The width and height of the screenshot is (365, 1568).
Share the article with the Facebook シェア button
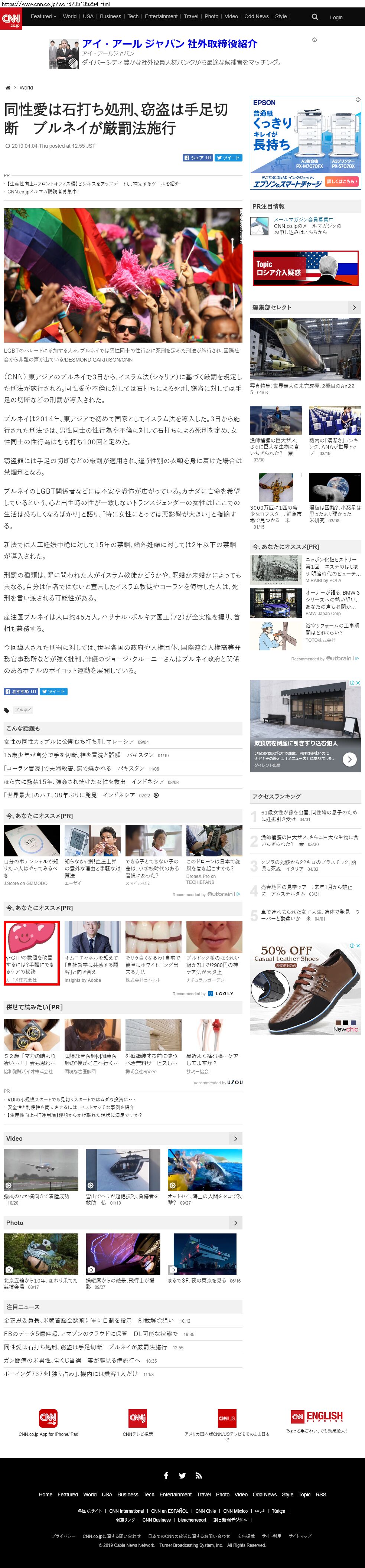[198, 158]
